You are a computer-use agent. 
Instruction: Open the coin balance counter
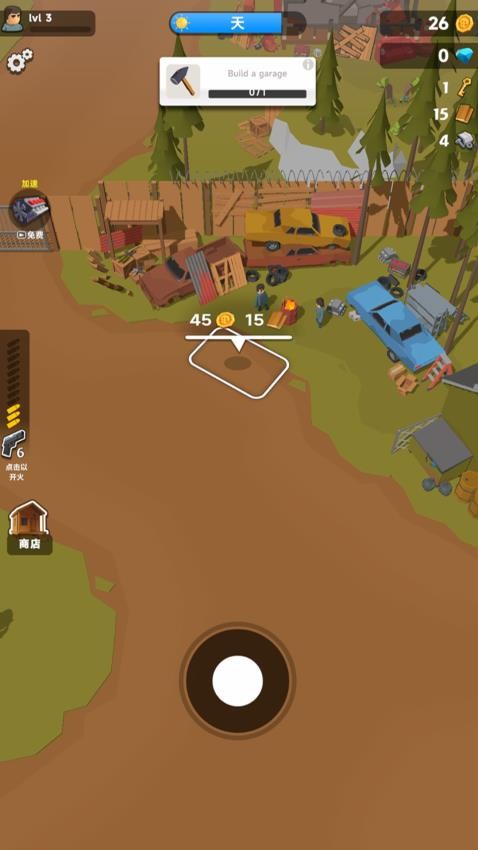pyautogui.click(x=428, y=23)
